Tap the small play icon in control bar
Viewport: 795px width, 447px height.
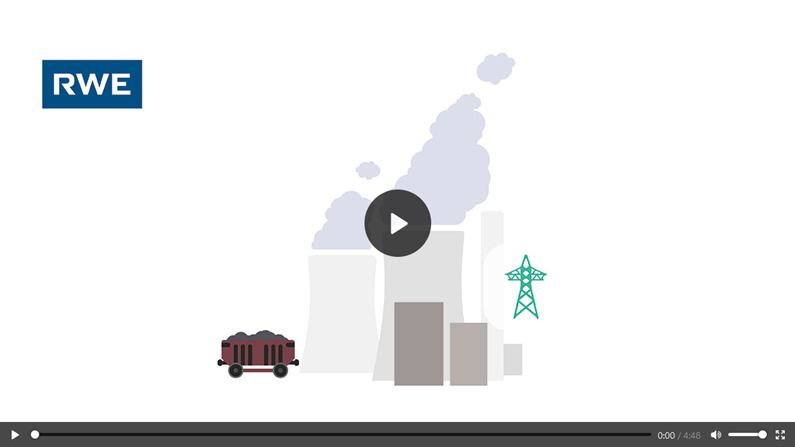tap(14, 435)
